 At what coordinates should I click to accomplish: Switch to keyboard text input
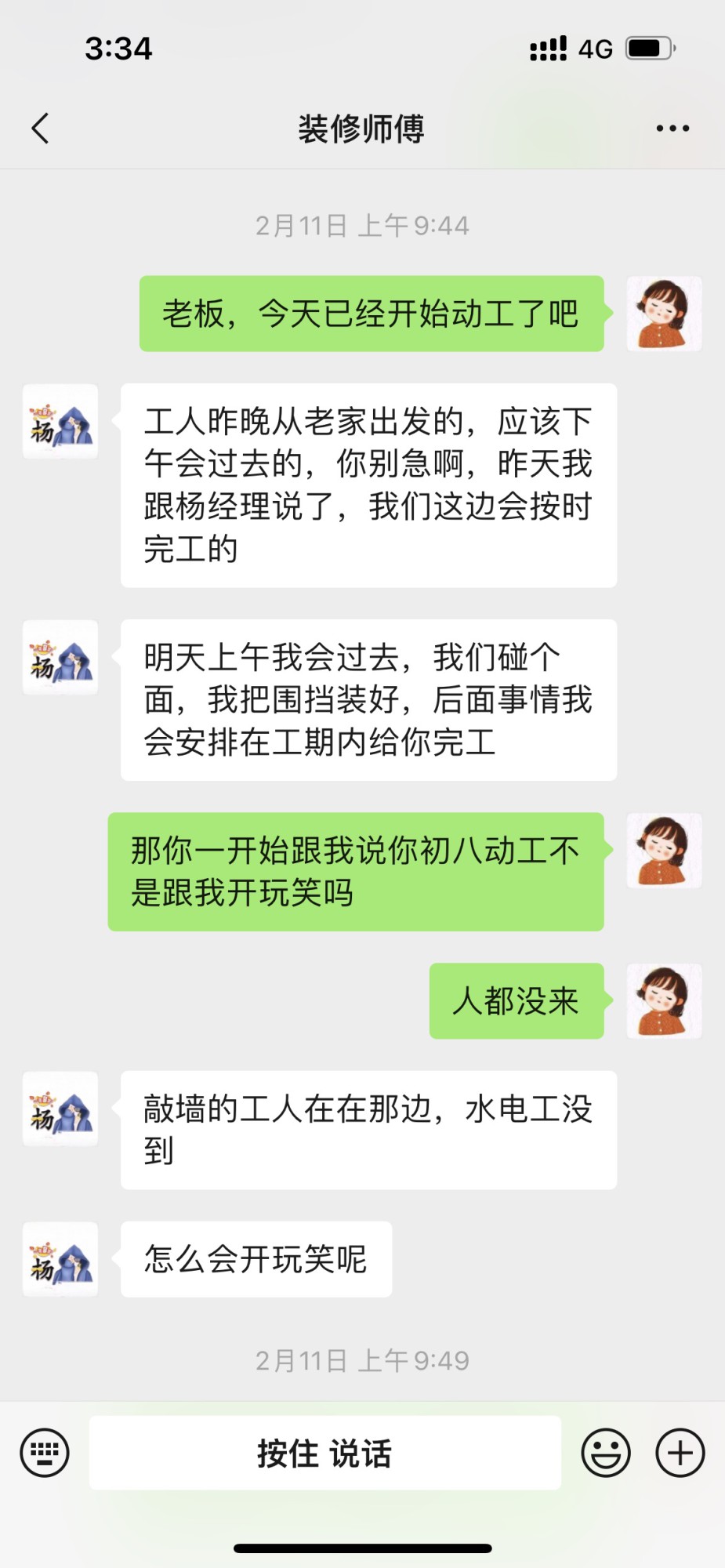(45, 1453)
